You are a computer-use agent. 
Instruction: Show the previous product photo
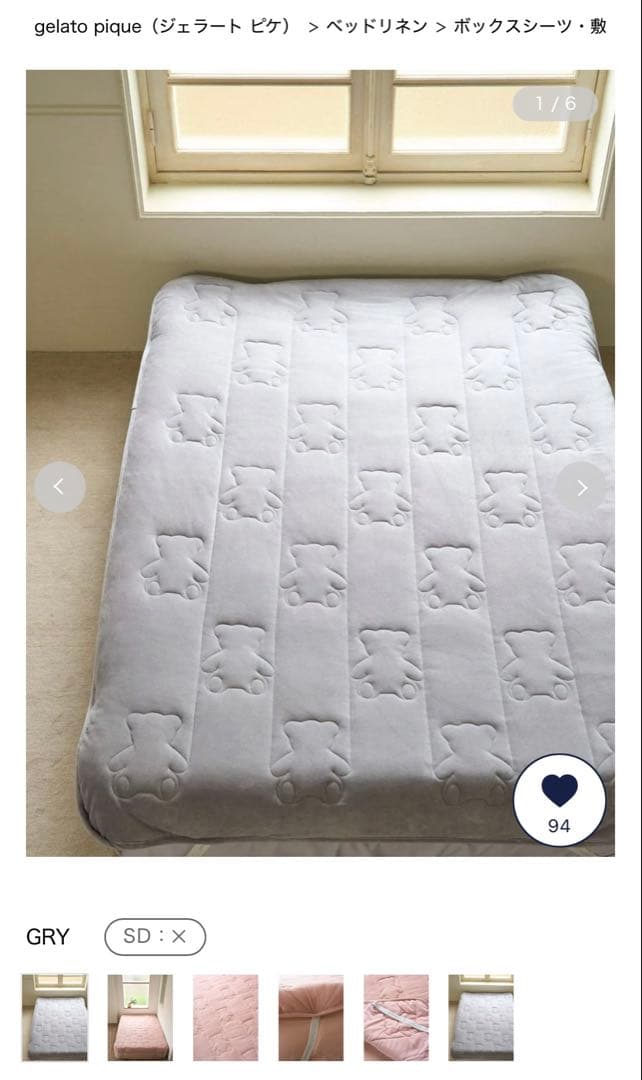[x=59, y=487]
